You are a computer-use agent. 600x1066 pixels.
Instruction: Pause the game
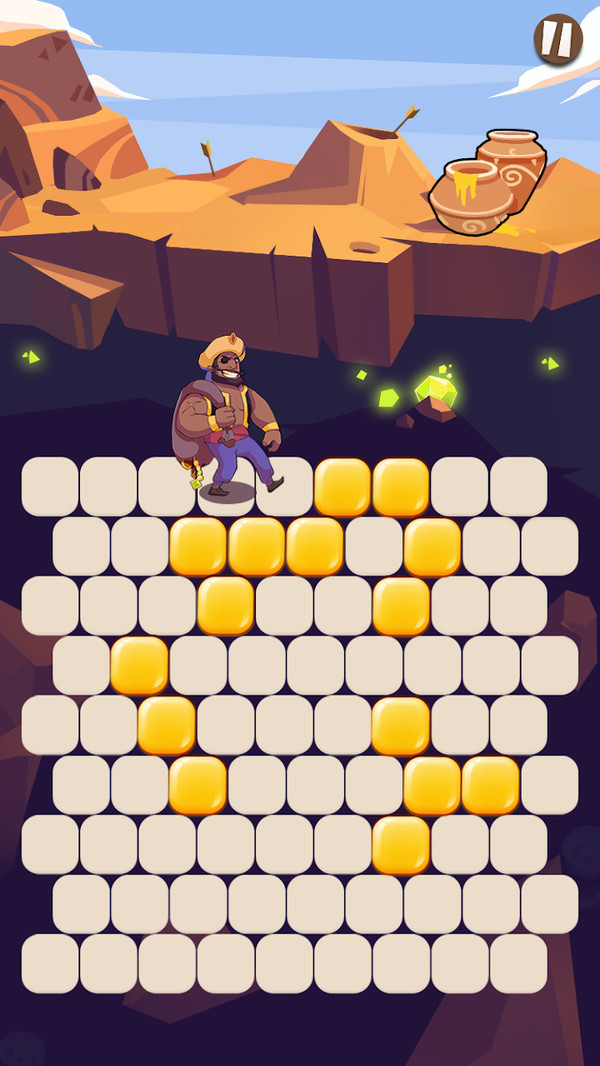coord(558,39)
